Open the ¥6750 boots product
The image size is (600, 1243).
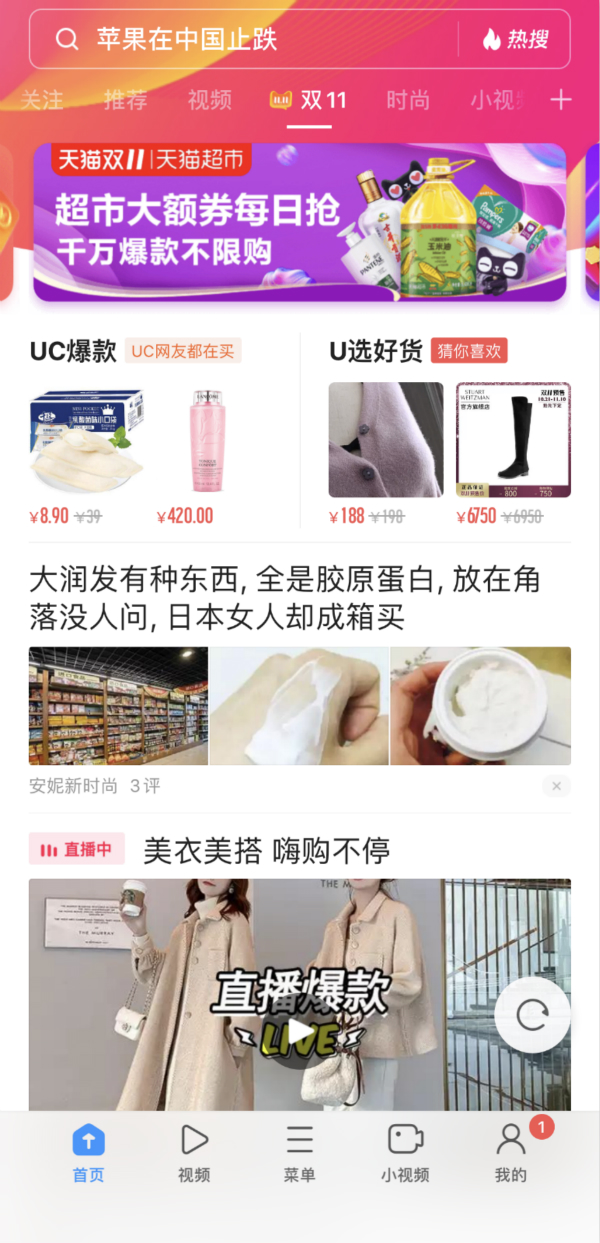point(513,440)
